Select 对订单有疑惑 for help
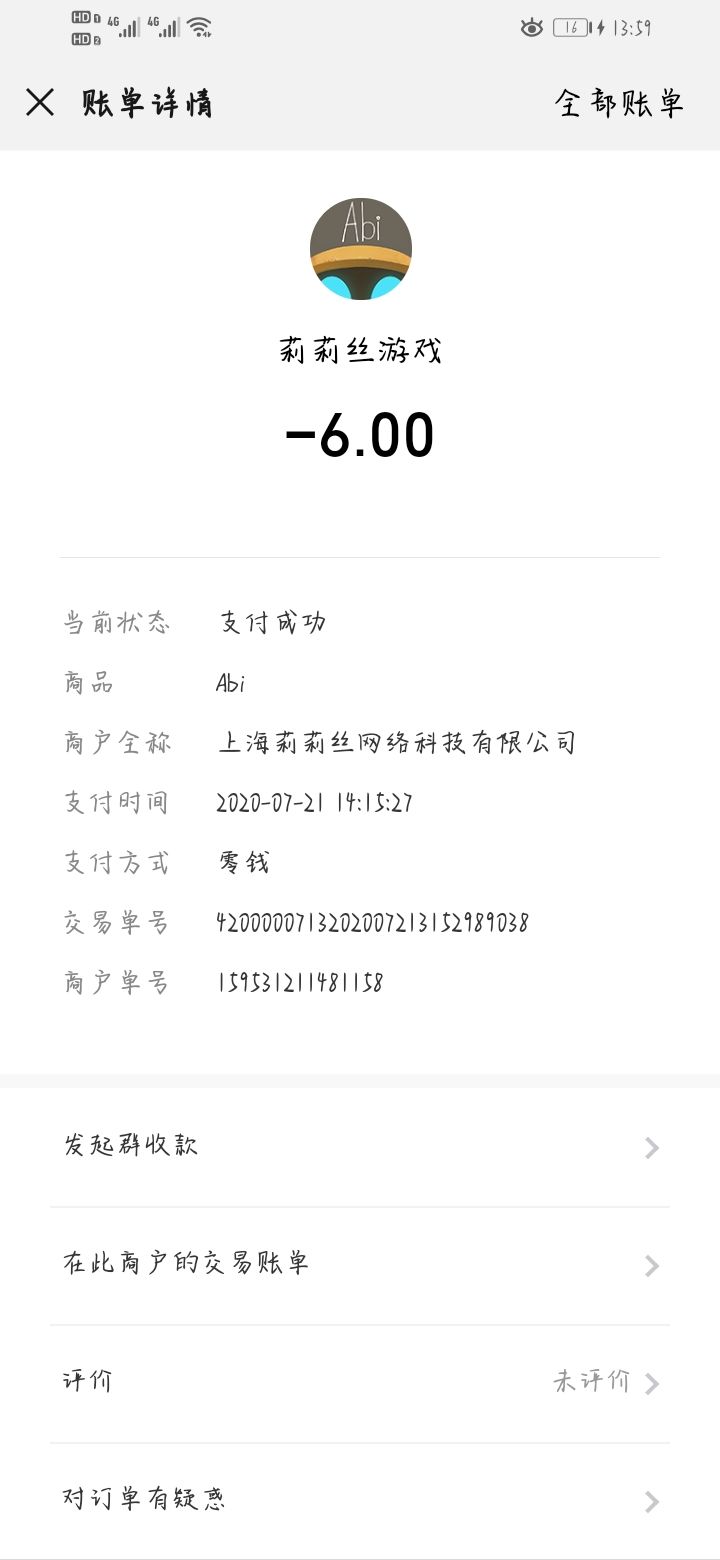Viewport: 720px width, 1560px height. 360,1499
